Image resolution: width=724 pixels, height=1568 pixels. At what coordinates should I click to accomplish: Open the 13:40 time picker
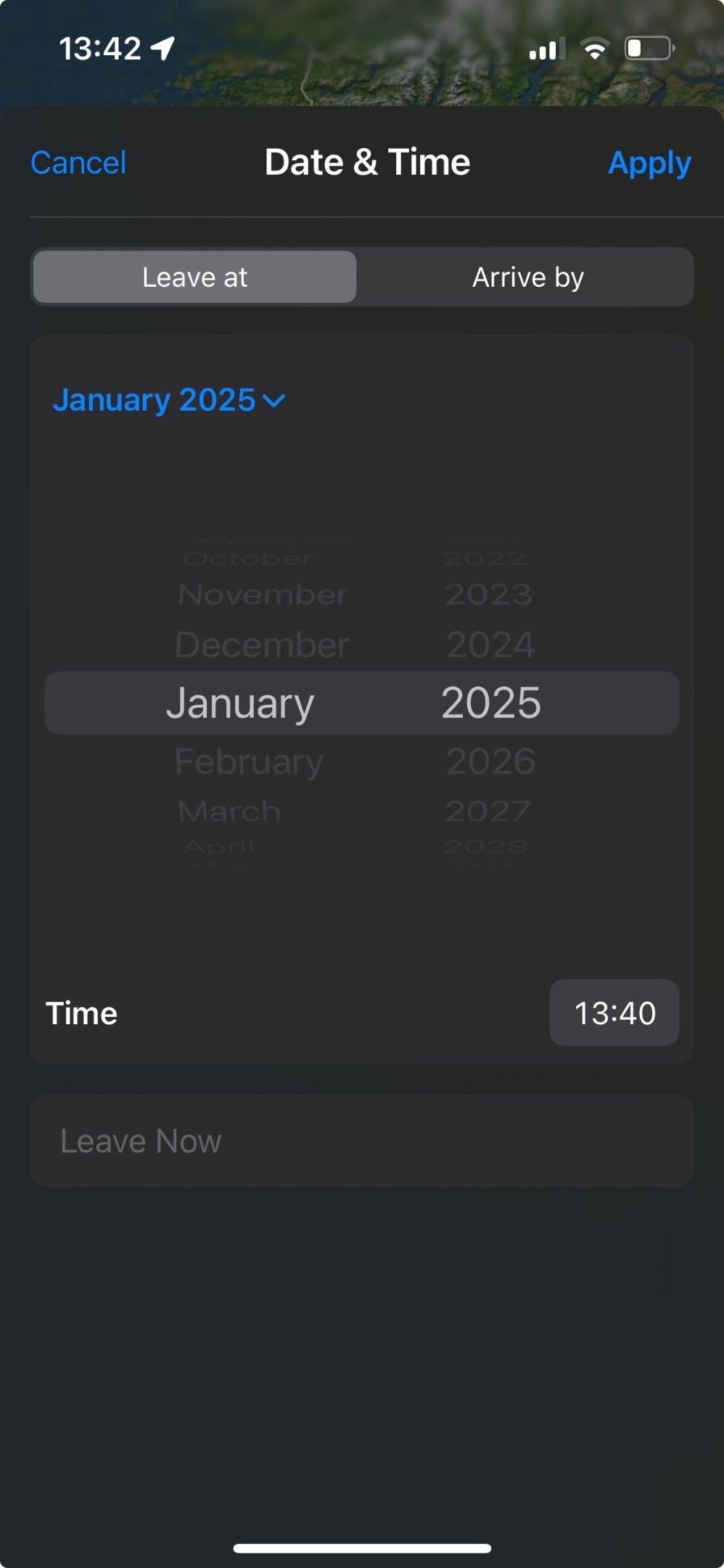tap(614, 1013)
